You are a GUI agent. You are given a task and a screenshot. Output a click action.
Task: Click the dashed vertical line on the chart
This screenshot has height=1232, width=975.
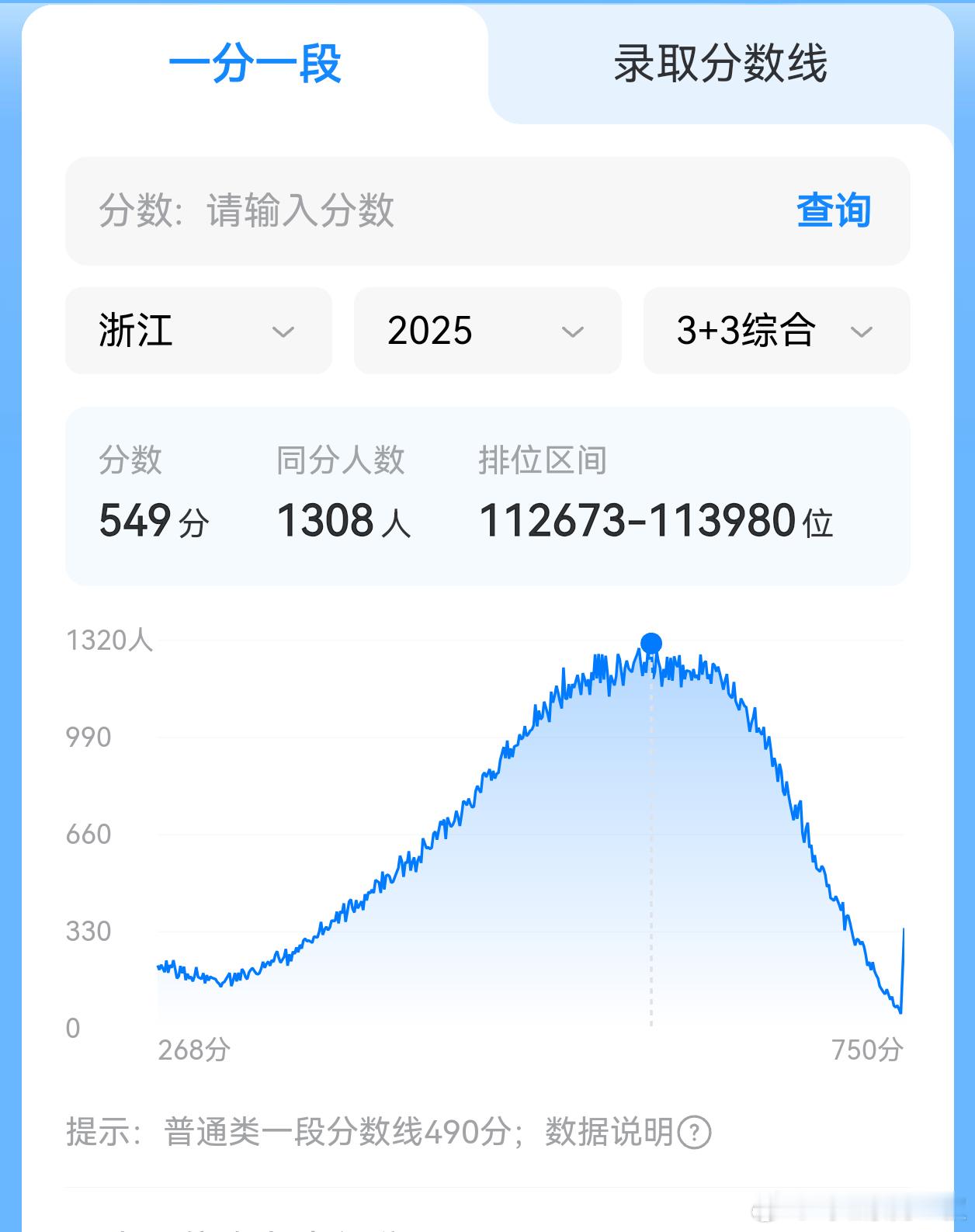[651, 854]
